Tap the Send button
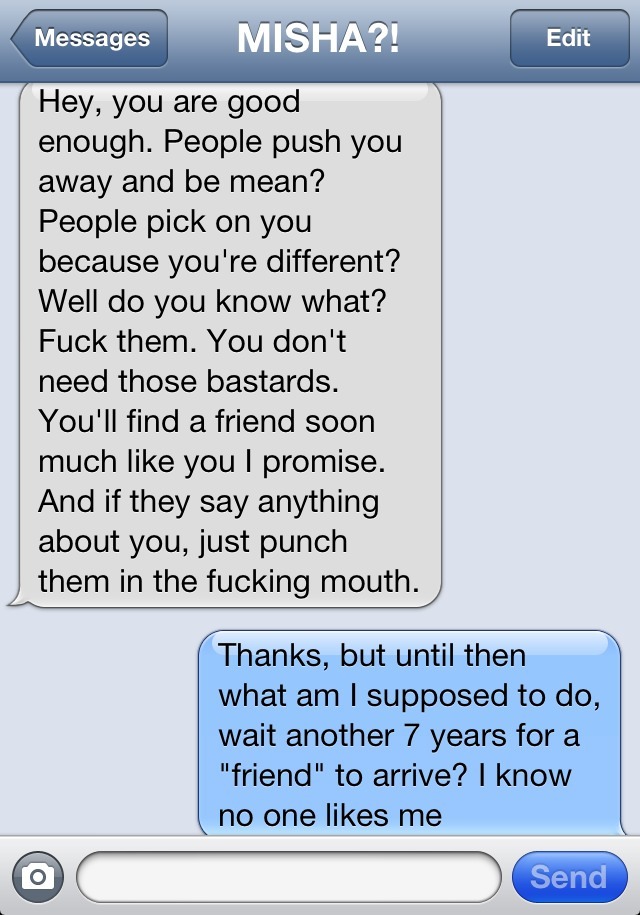Viewport: 640px width, 915px height. (x=568, y=877)
